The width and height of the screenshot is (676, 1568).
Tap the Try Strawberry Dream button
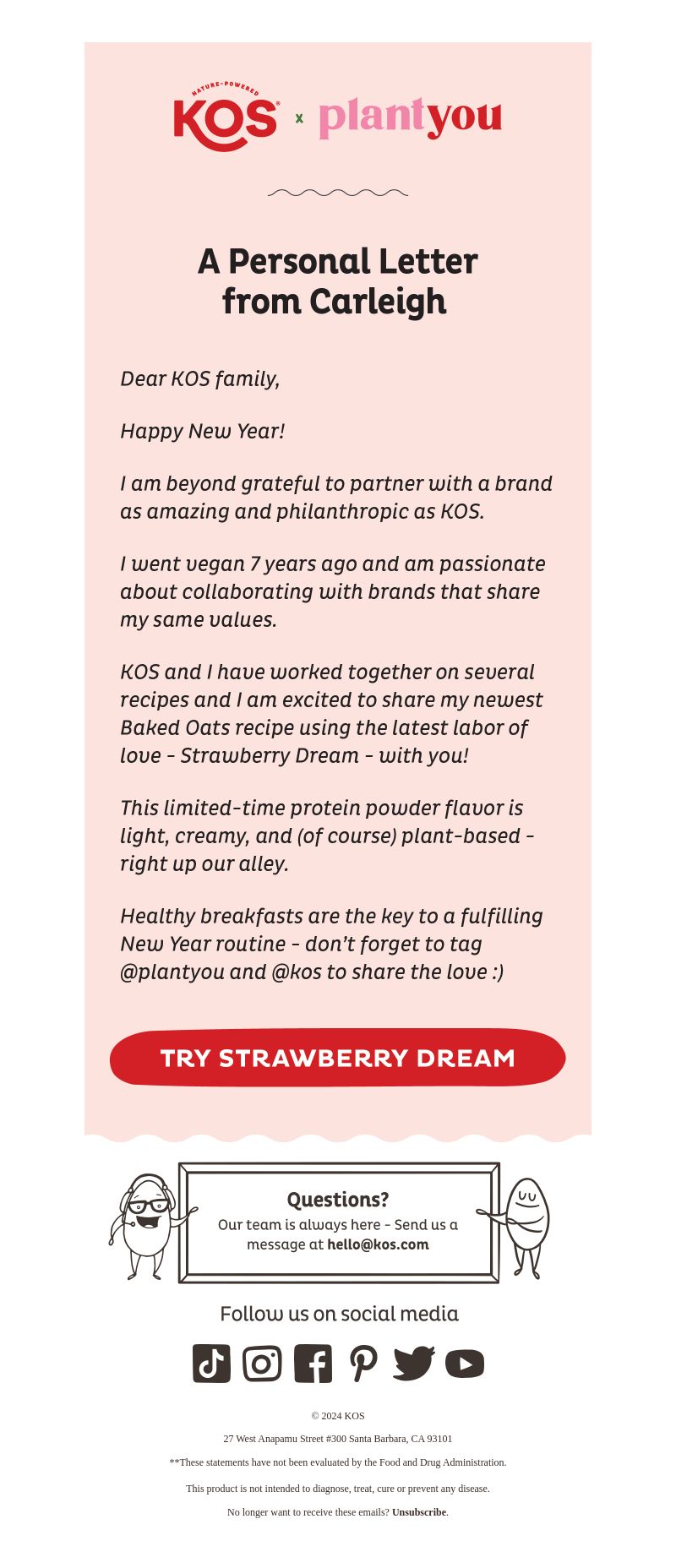[337, 1057]
